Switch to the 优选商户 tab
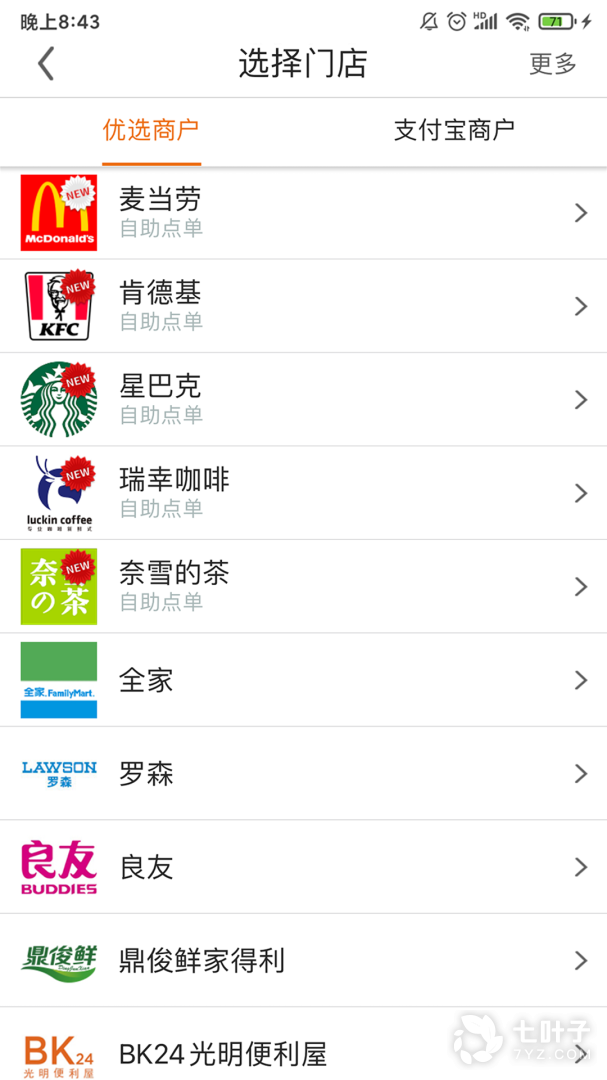607x1080 pixels. click(x=151, y=130)
